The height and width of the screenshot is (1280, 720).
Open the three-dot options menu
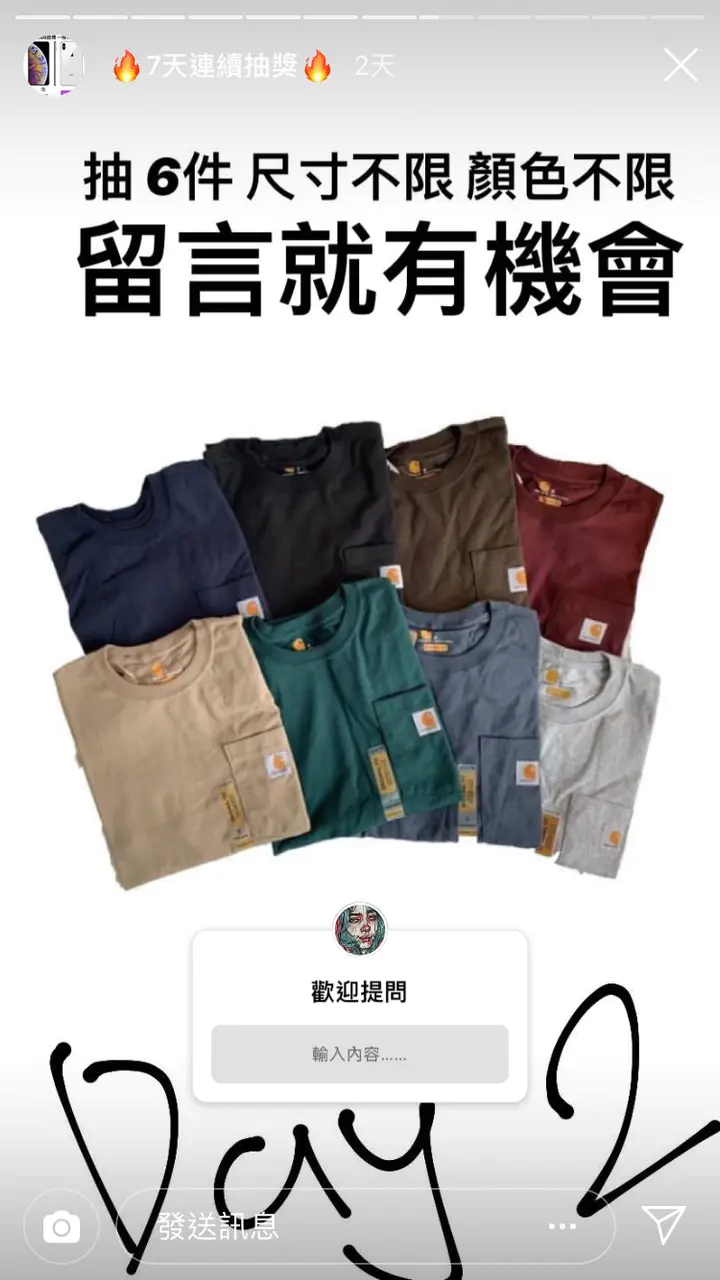[x=563, y=1226]
